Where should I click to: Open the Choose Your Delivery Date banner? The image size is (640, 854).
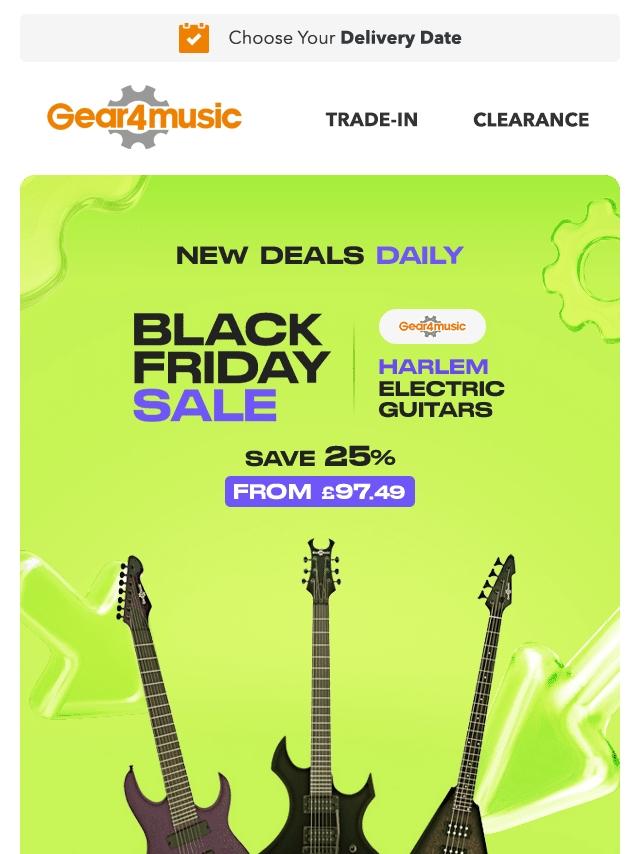click(320, 38)
